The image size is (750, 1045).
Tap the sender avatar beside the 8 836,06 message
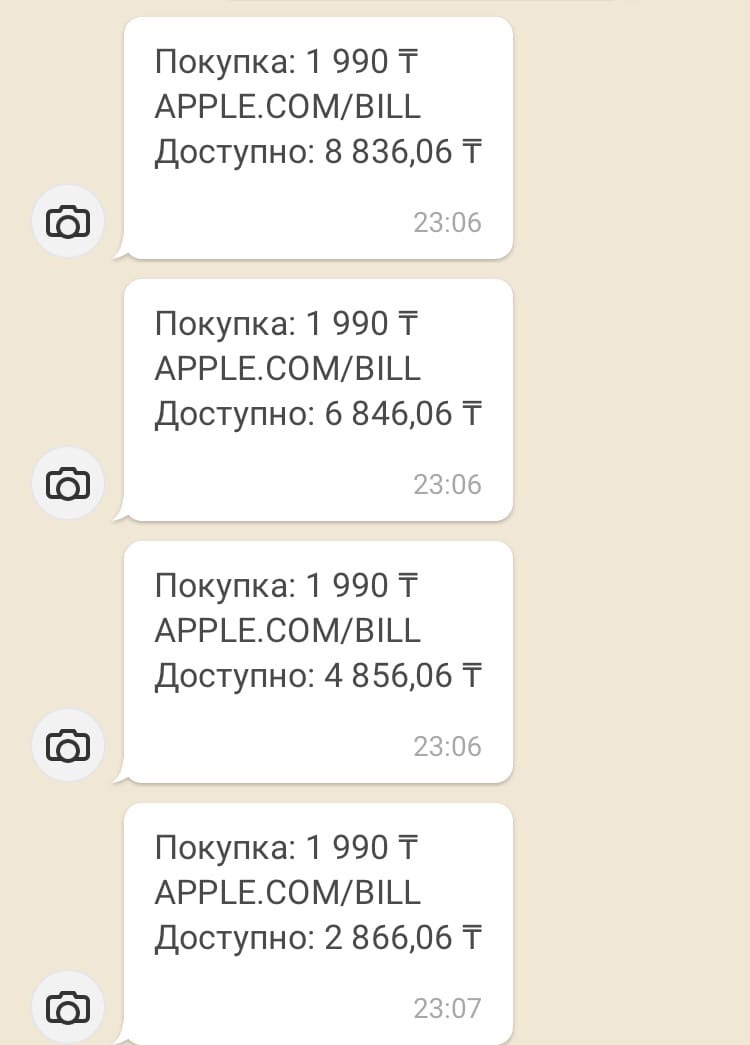click(68, 221)
